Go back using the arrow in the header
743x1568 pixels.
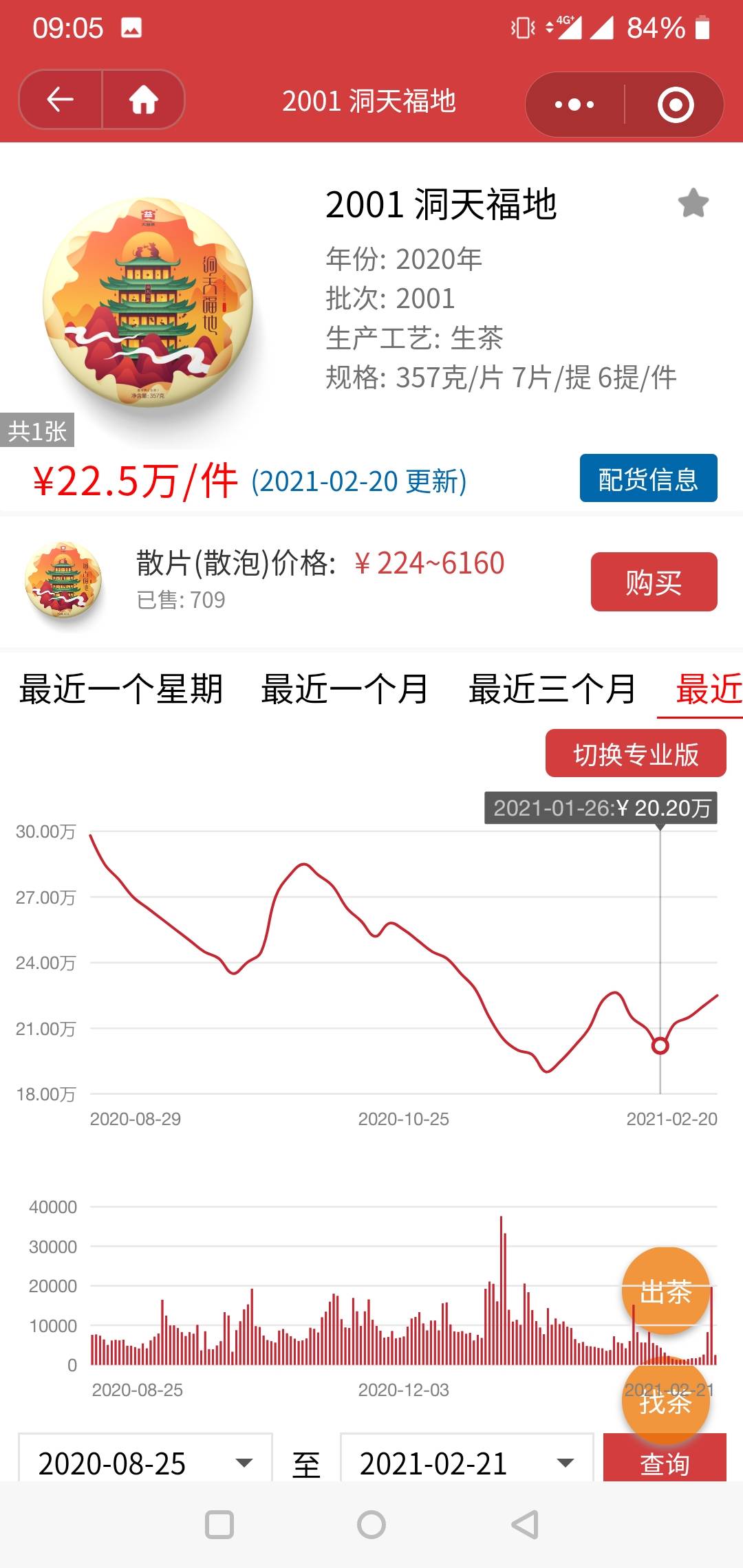pyautogui.click(x=61, y=100)
